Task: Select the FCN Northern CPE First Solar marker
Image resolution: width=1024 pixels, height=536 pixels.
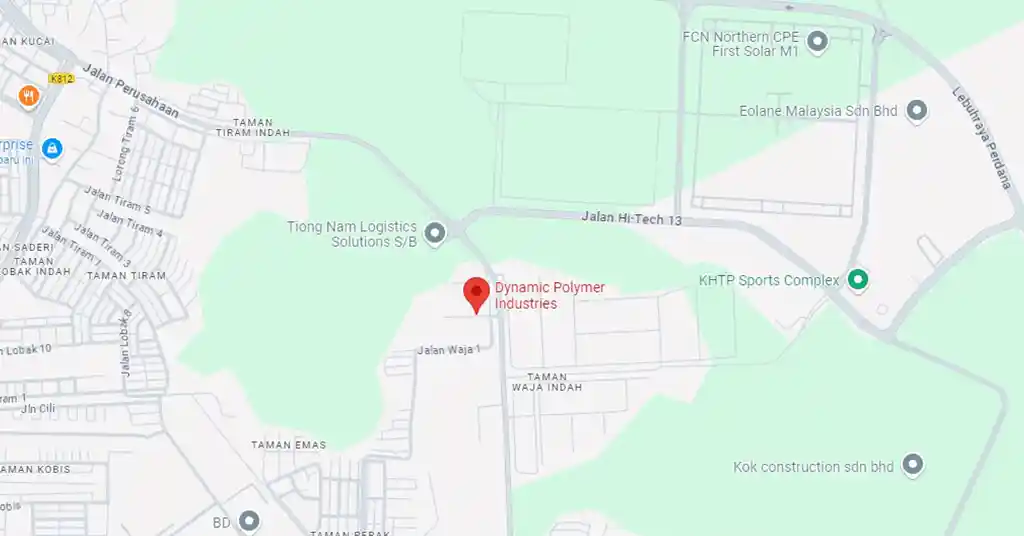Action: 817,42
